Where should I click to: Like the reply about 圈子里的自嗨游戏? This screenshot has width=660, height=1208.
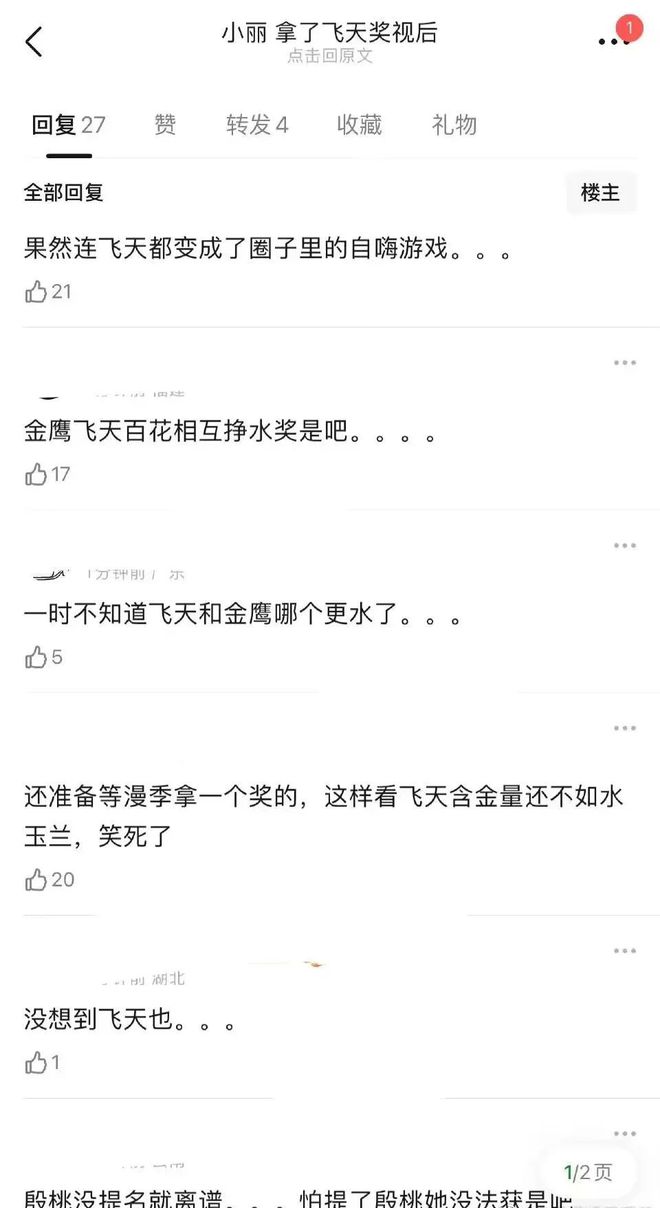[x=48, y=292]
